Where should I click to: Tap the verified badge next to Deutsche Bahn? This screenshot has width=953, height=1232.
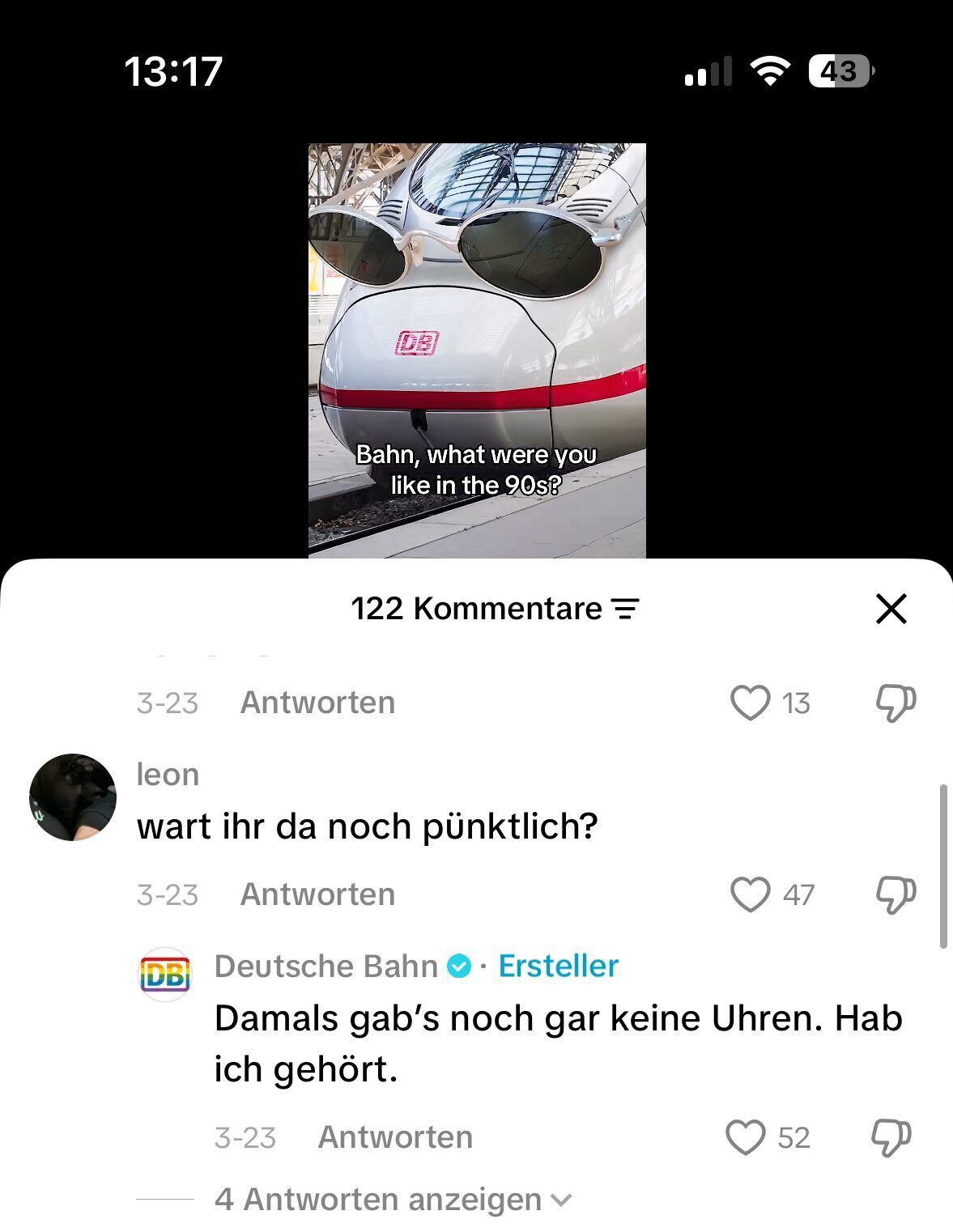click(460, 965)
